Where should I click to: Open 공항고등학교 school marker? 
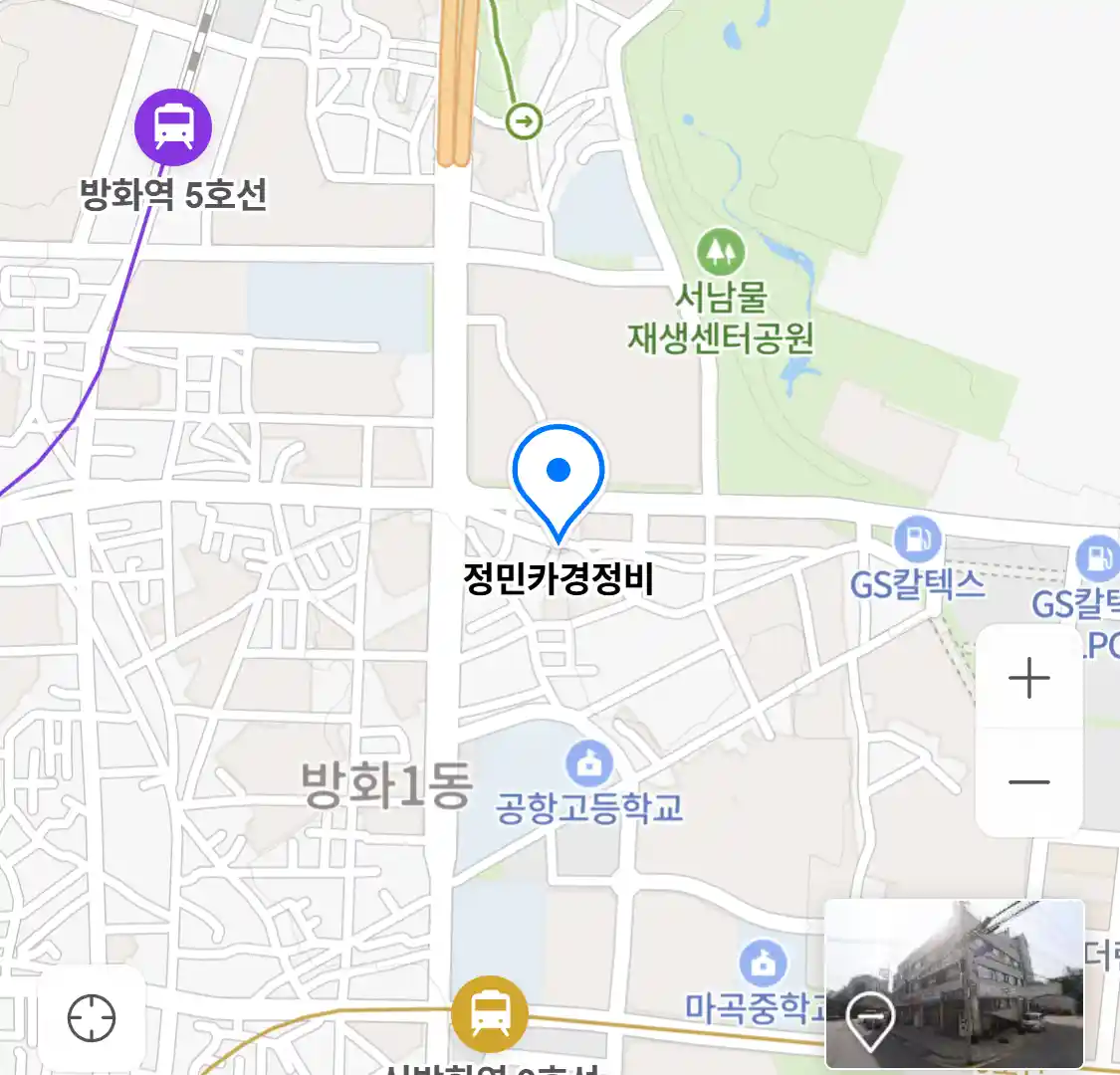tap(589, 763)
